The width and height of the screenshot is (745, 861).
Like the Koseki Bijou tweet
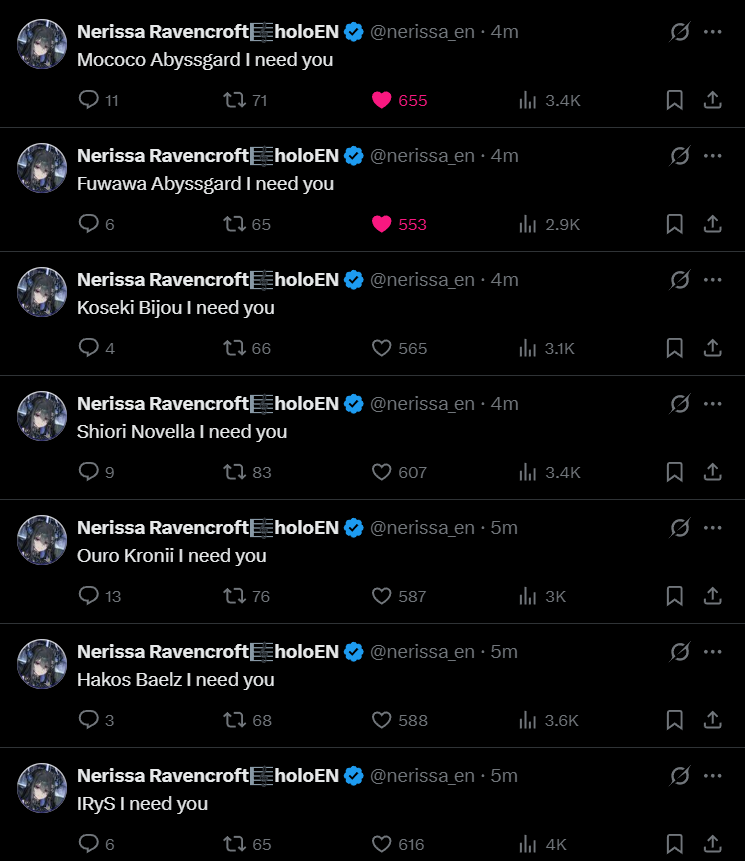(x=381, y=348)
